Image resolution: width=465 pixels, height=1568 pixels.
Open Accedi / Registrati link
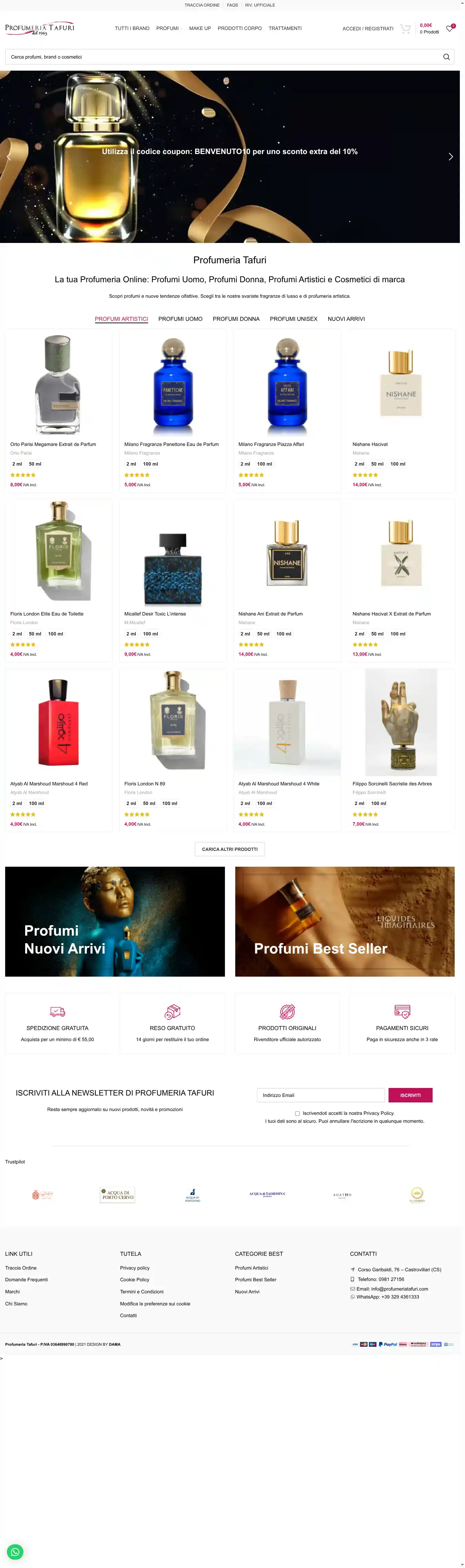(x=368, y=29)
